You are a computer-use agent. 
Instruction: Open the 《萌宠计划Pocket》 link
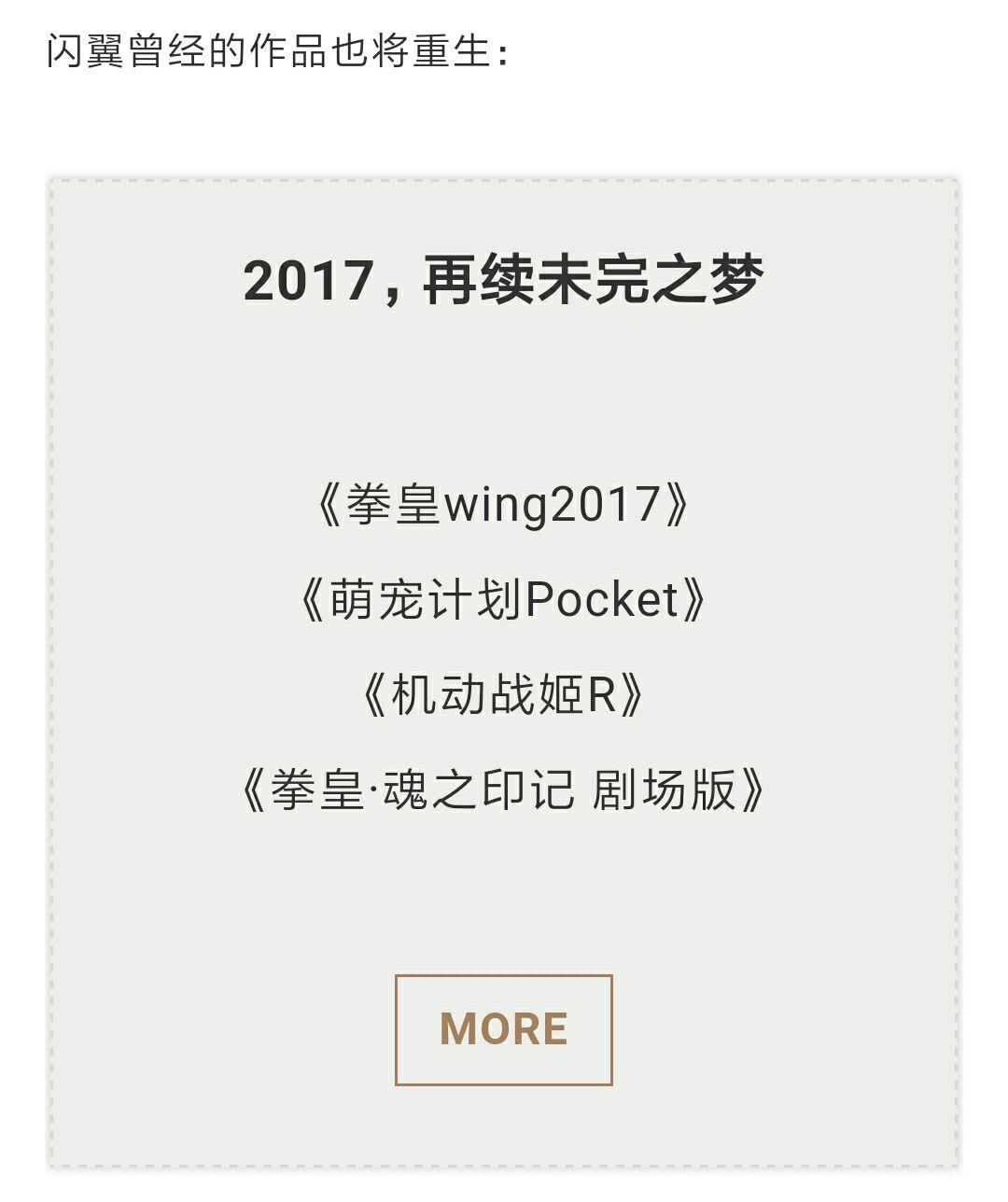tap(504, 597)
